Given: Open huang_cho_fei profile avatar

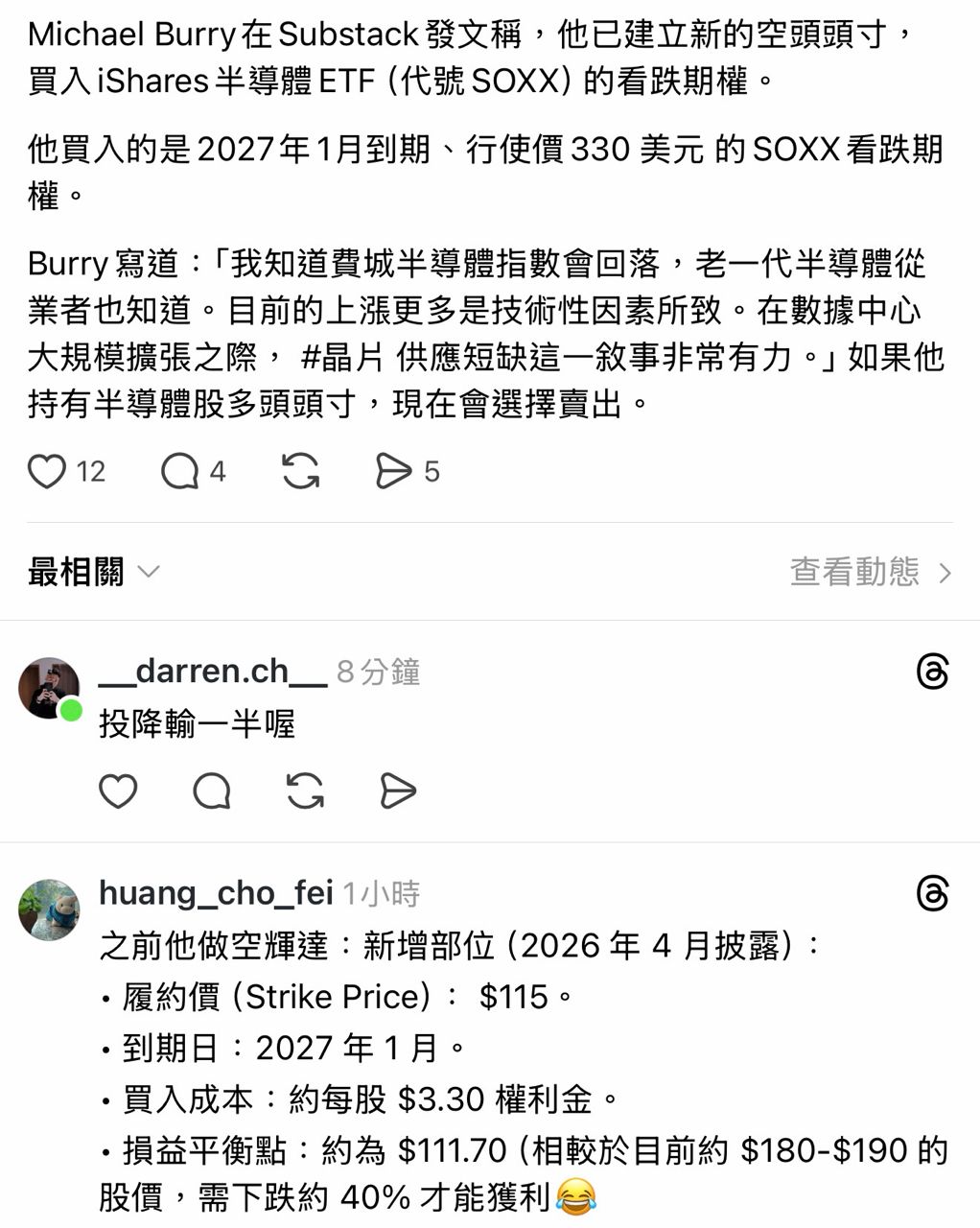Looking at the screenshot, I should click(48, 909).
